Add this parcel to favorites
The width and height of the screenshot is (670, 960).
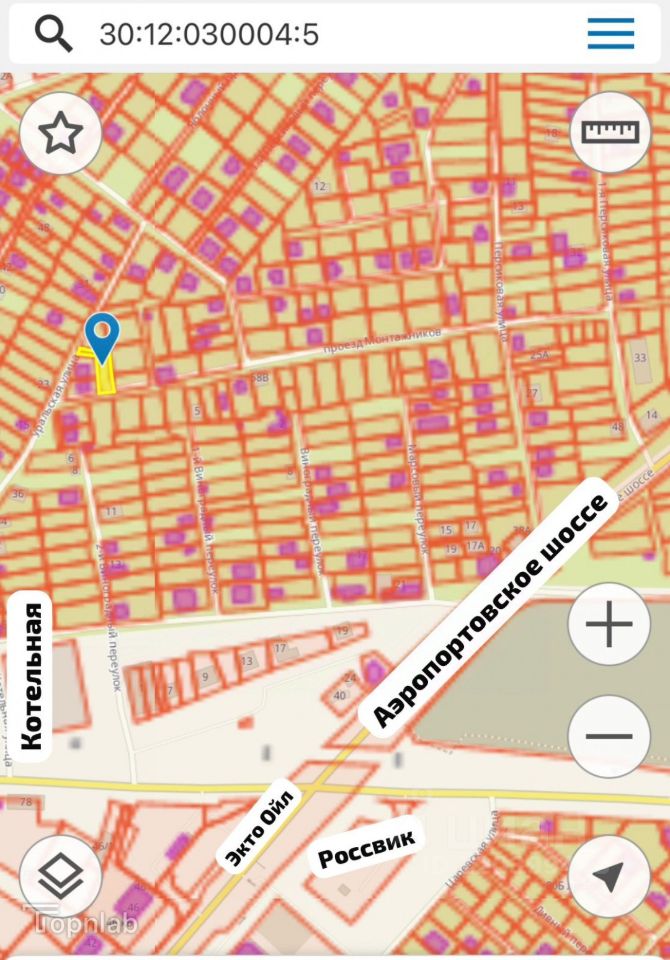click(x=61, y=133)
